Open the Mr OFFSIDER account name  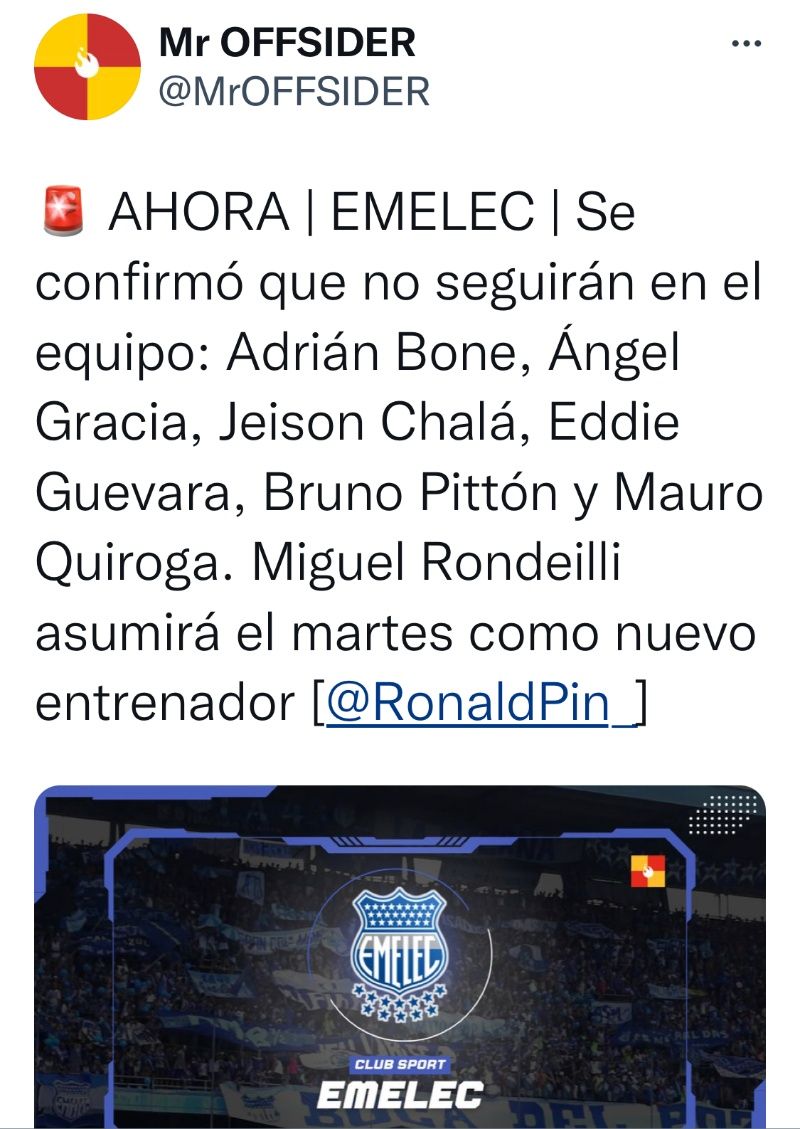[287, 43]
